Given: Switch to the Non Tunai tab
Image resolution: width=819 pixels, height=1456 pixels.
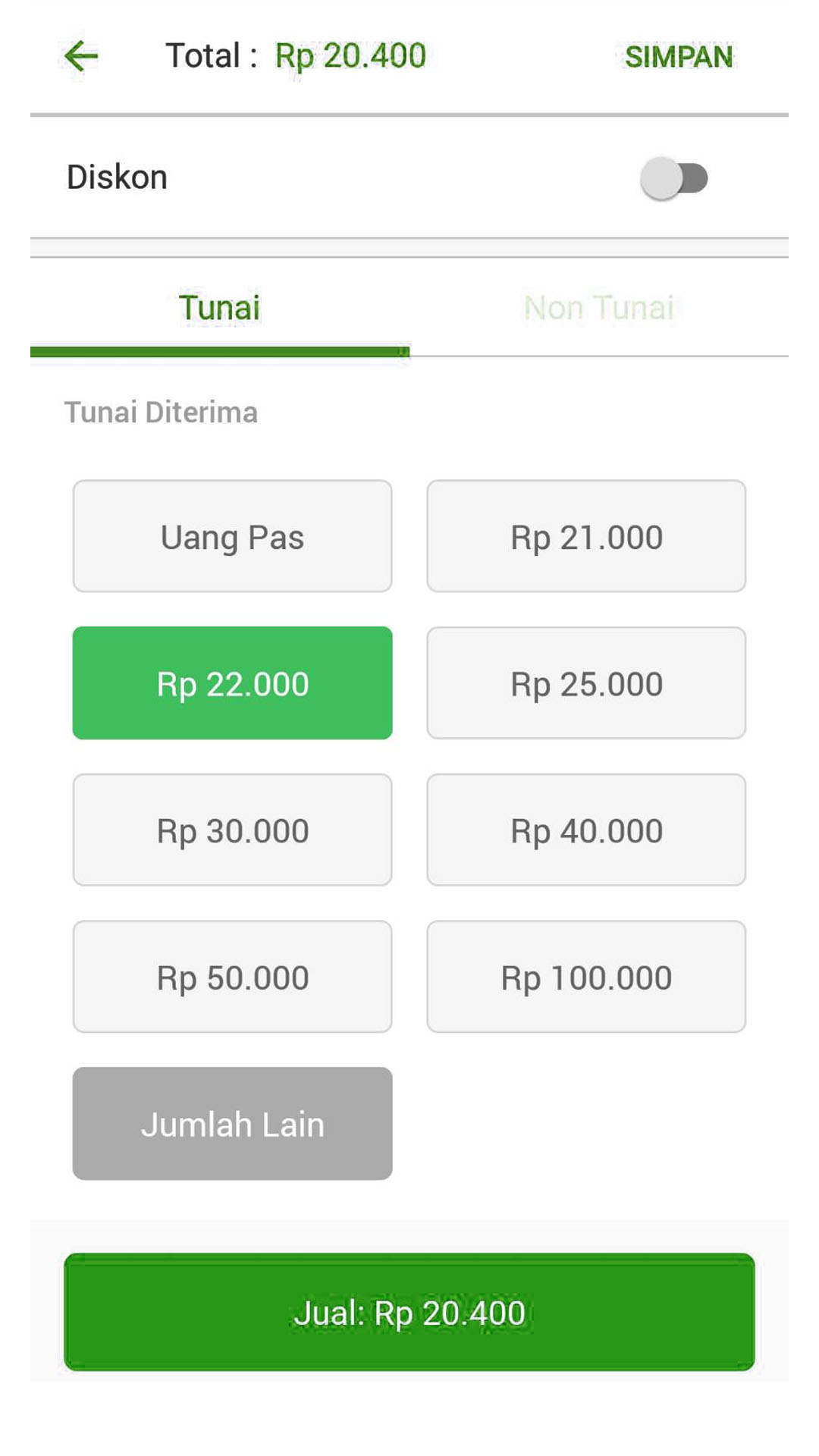Looking at the screenshot, I should point(598,309).
